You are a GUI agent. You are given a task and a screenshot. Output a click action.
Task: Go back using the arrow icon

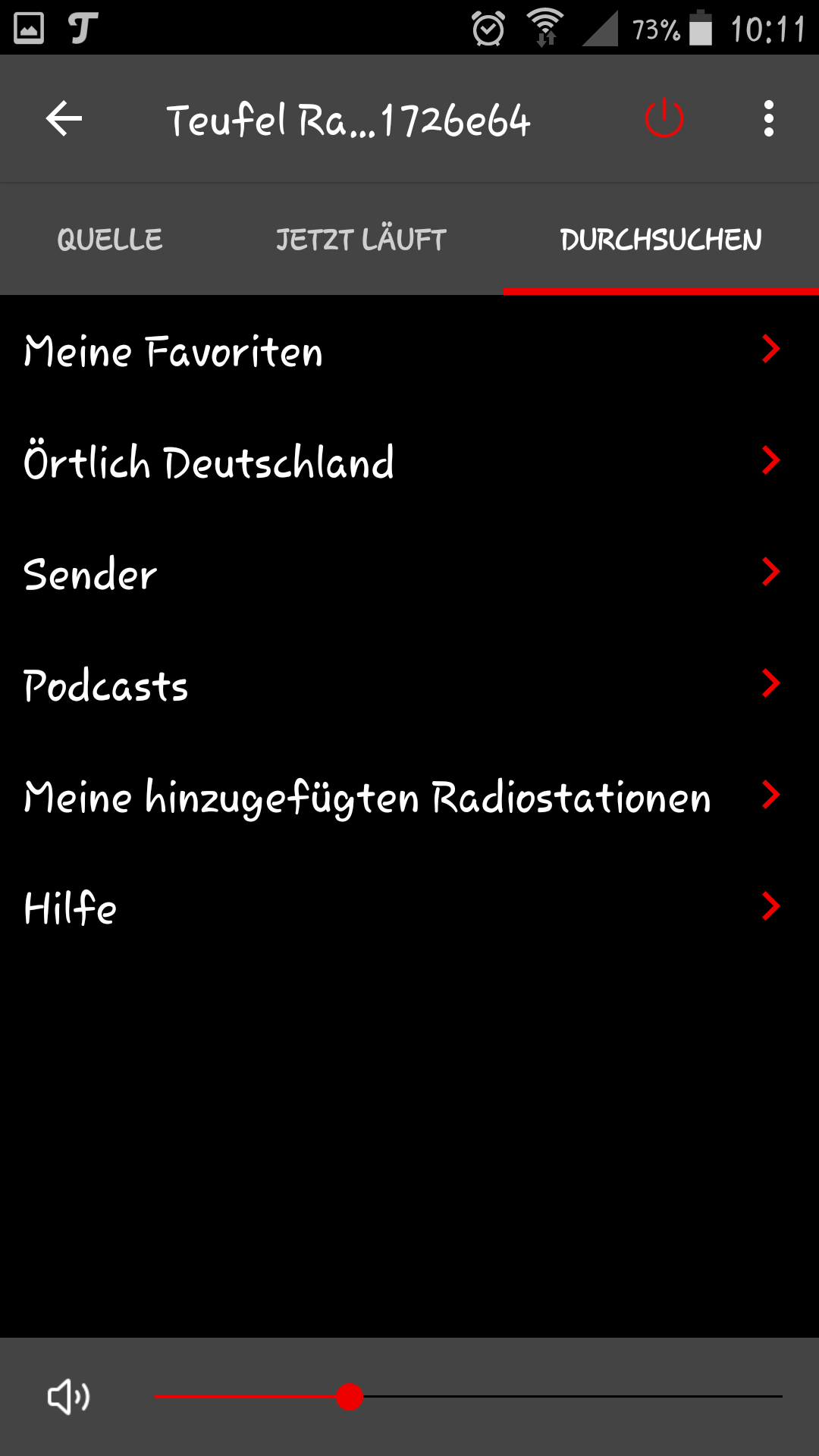click(64, 119)
